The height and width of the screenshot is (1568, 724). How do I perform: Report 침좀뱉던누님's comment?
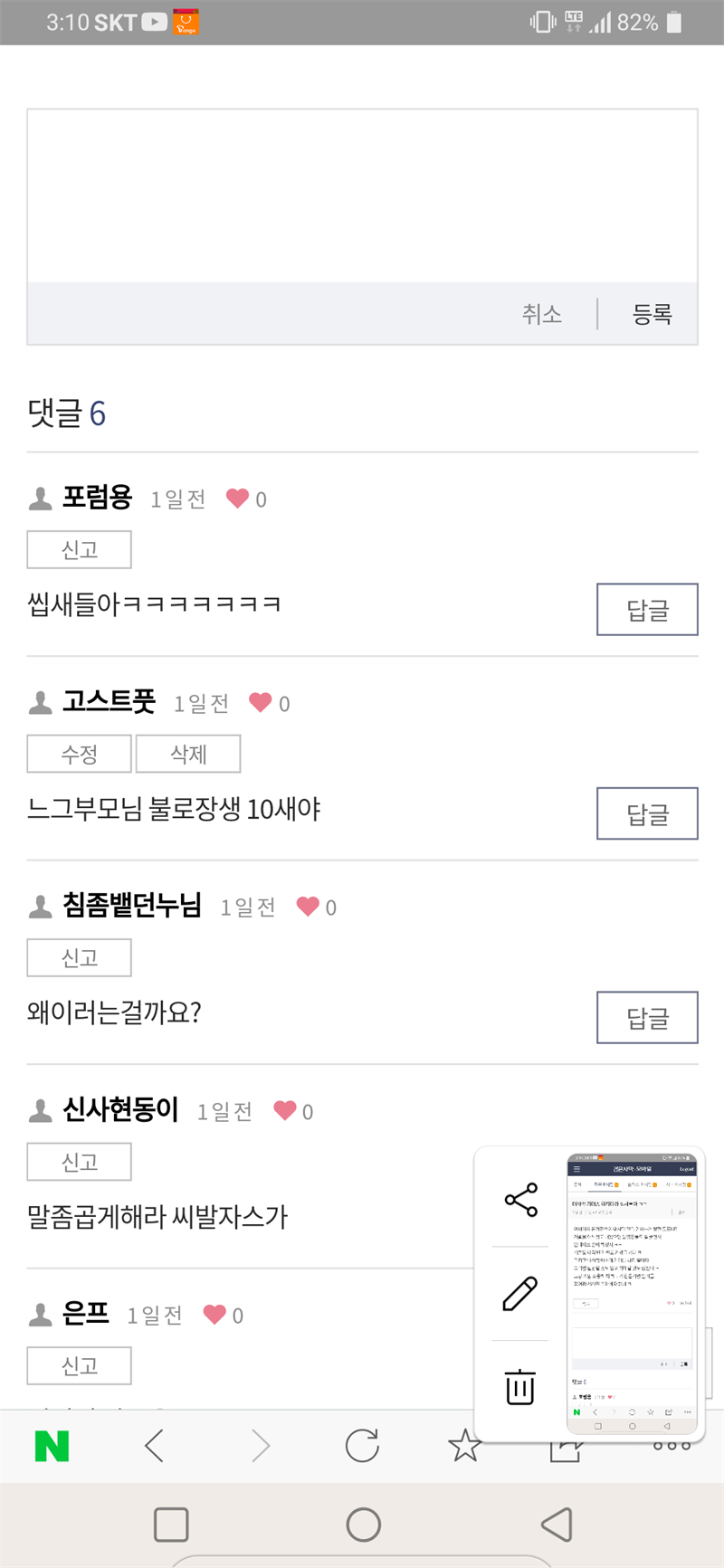tap(80, 958)
